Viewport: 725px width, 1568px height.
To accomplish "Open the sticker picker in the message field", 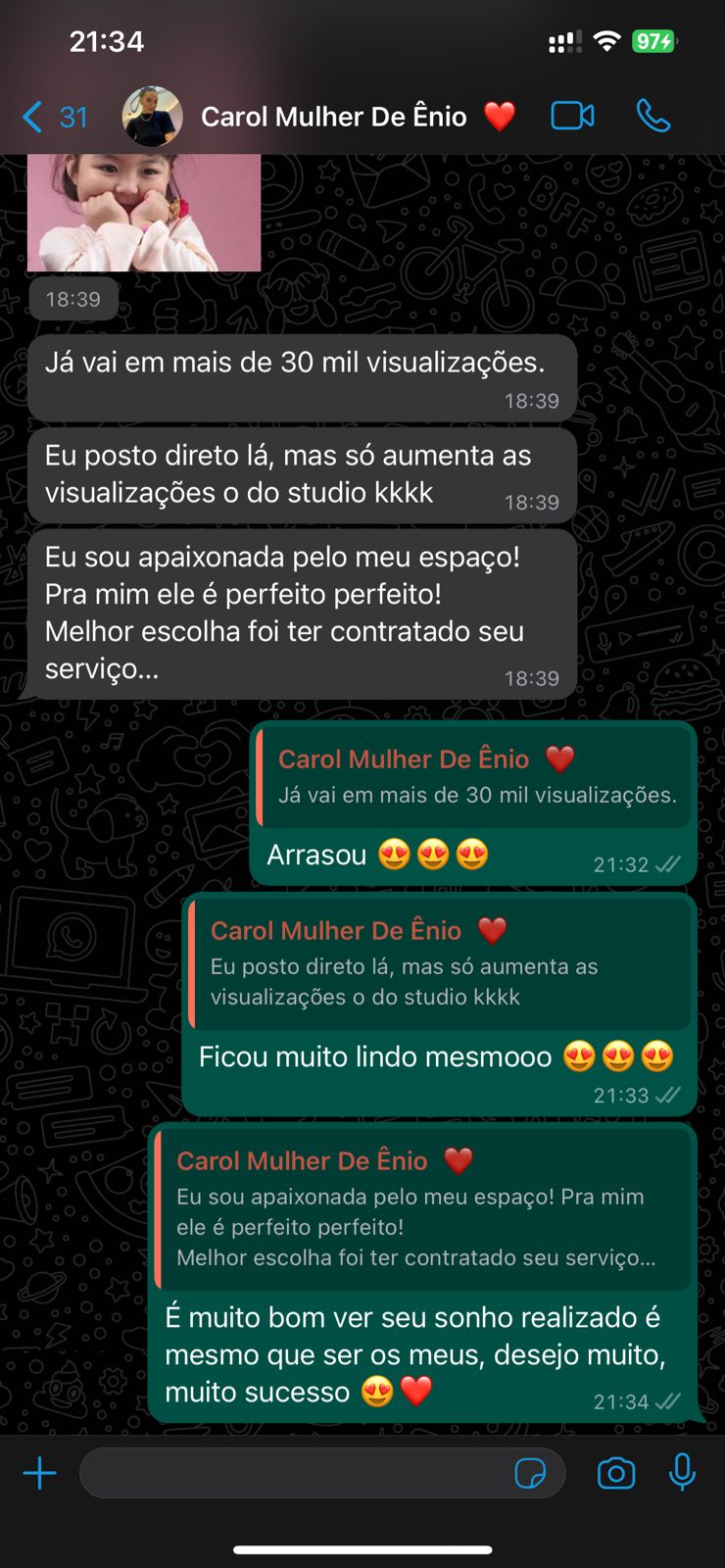I will [530, 1473].
